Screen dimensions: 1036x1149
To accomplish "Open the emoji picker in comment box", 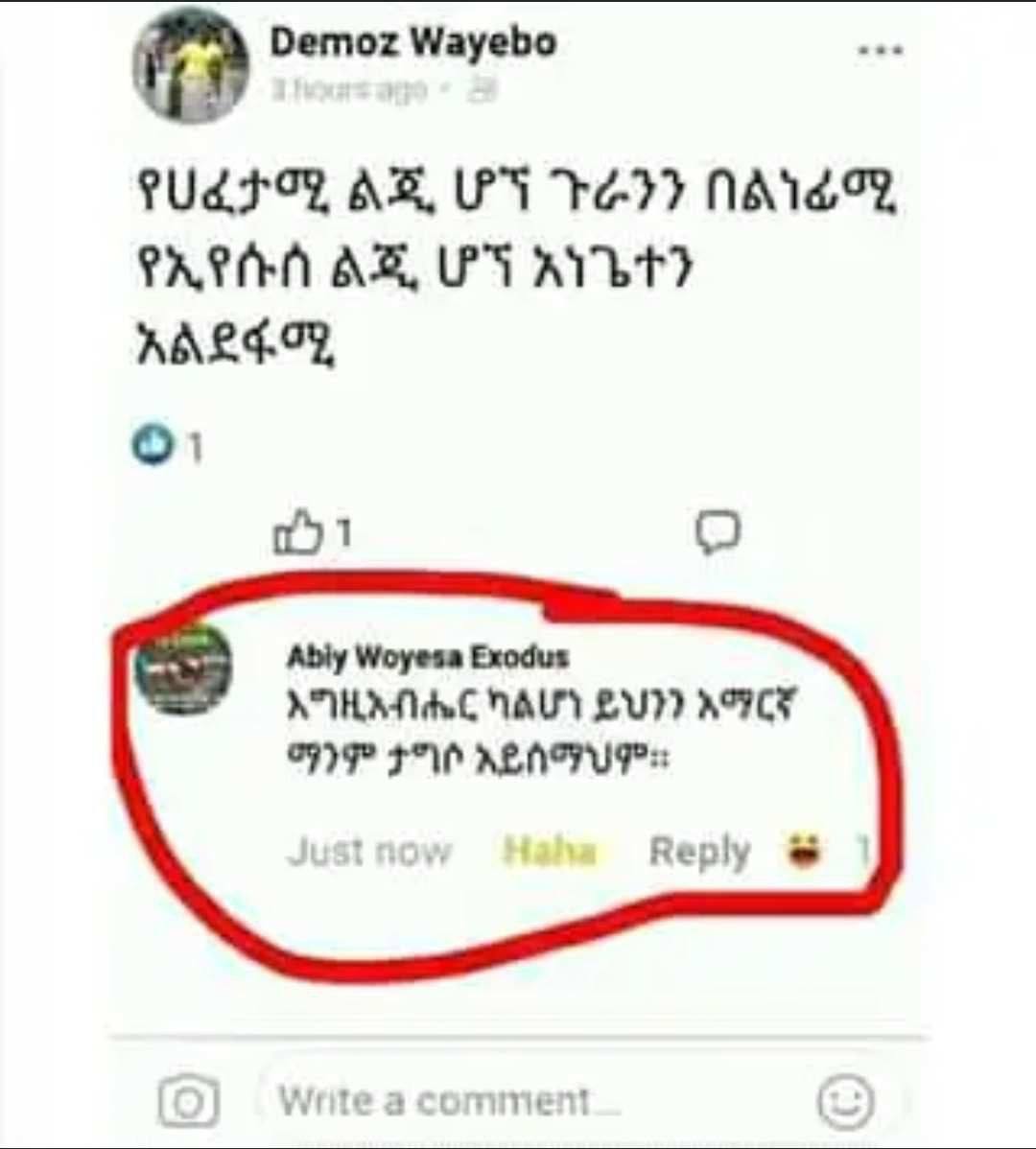I will coord(845,1101).
